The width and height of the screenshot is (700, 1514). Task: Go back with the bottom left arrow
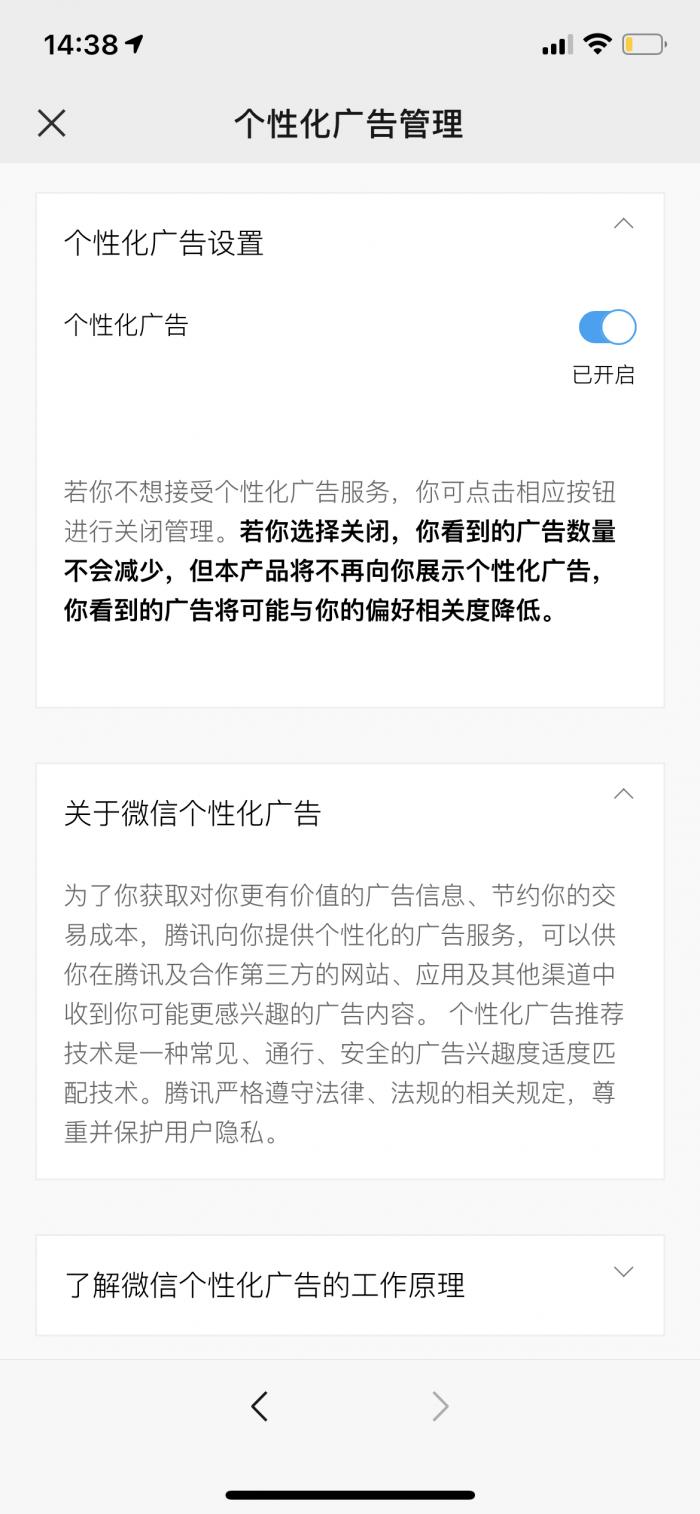tap(259, 1407)
